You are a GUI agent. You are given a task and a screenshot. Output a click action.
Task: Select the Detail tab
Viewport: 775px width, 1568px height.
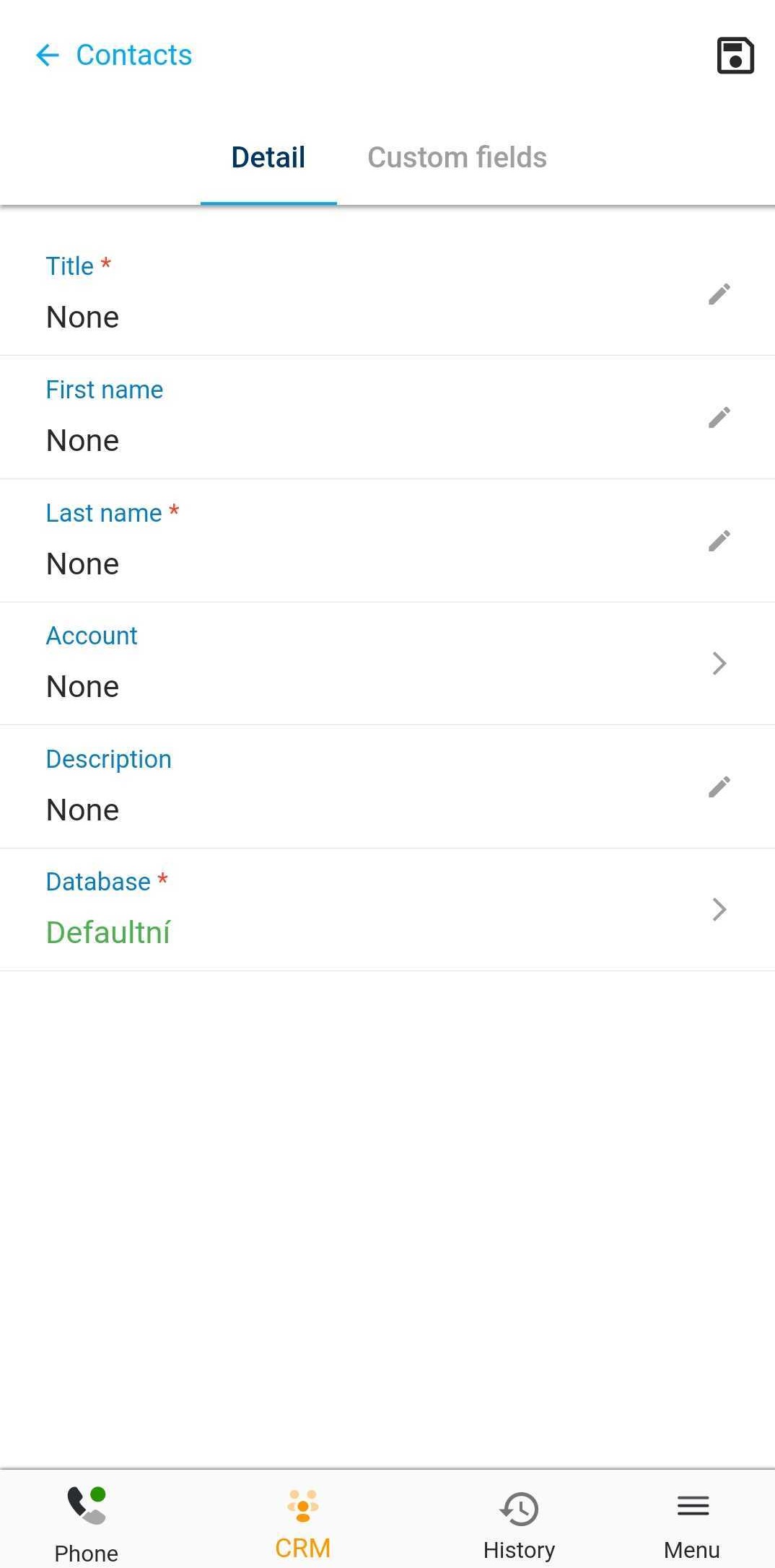click(x=268, y=157)
